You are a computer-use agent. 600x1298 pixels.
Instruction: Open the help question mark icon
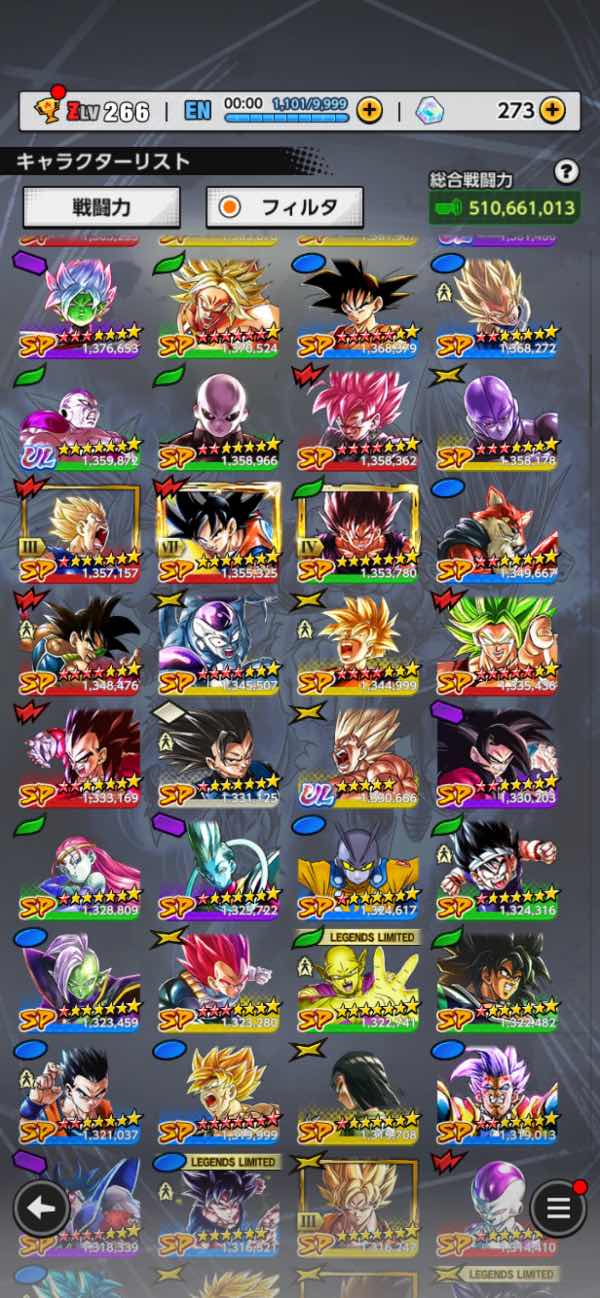pos(567,171)
